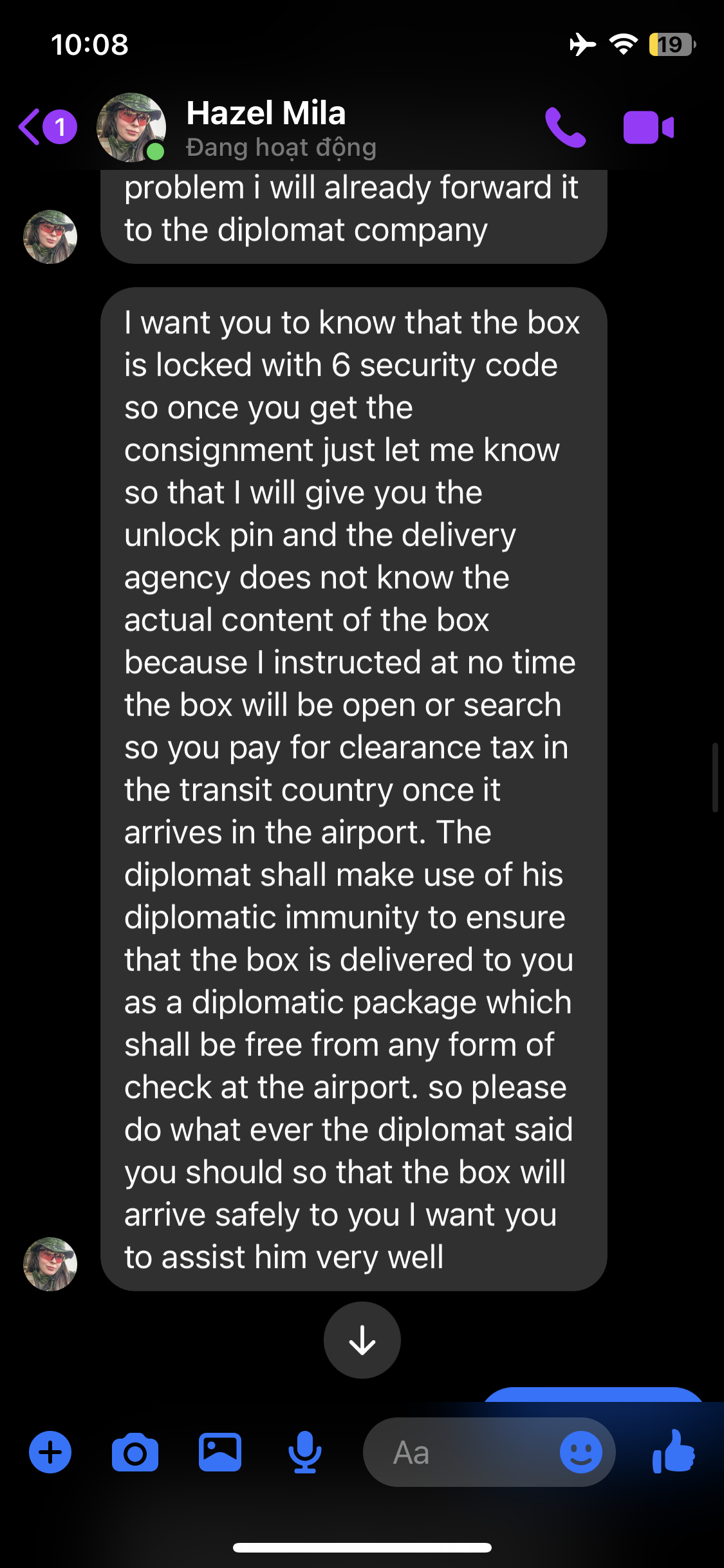This screenshot has width=724, height=1568.
Task: Start a video call with Hazel Mila
Action: pos(648,127)
